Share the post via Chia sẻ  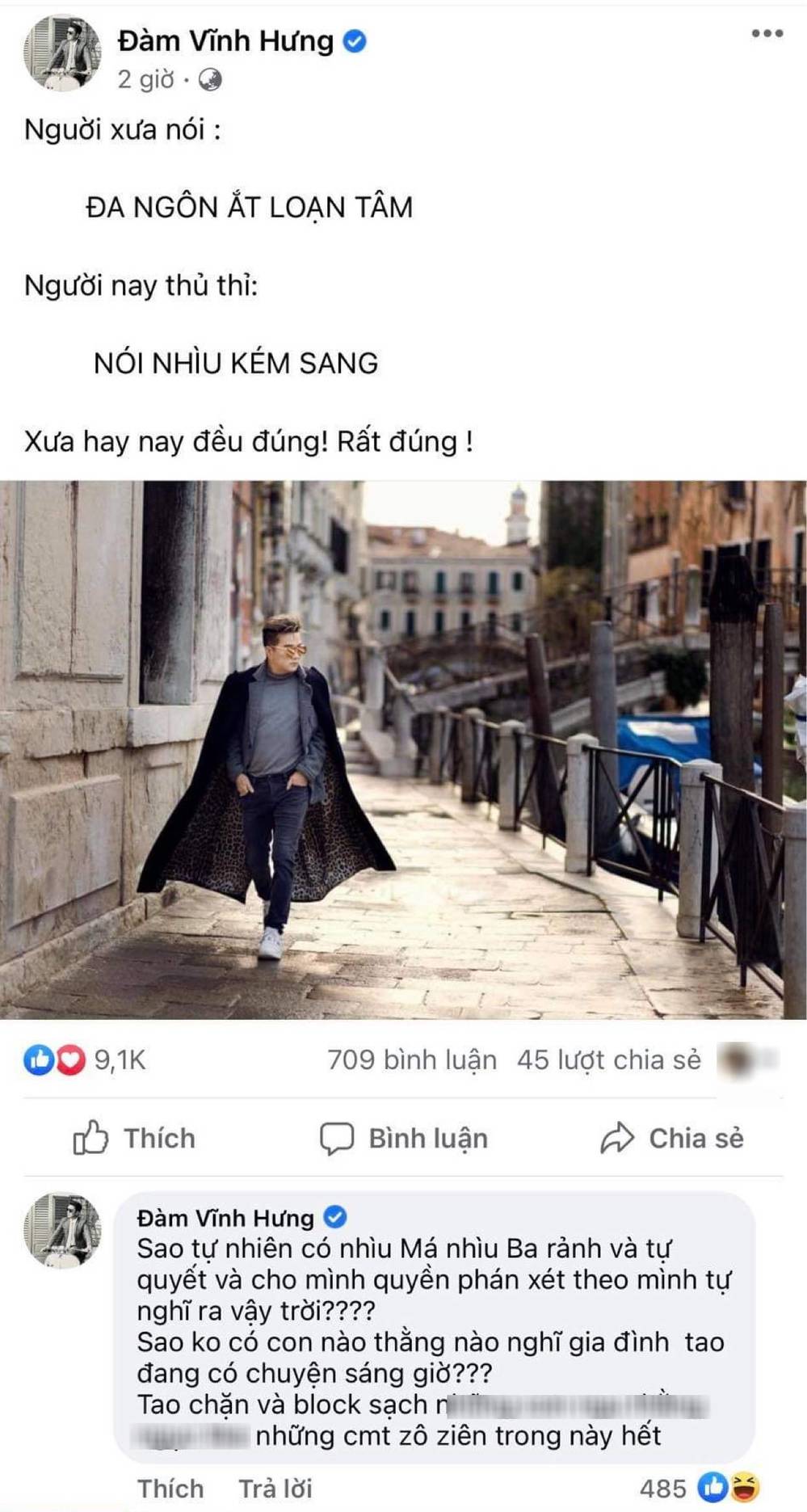672,1138
